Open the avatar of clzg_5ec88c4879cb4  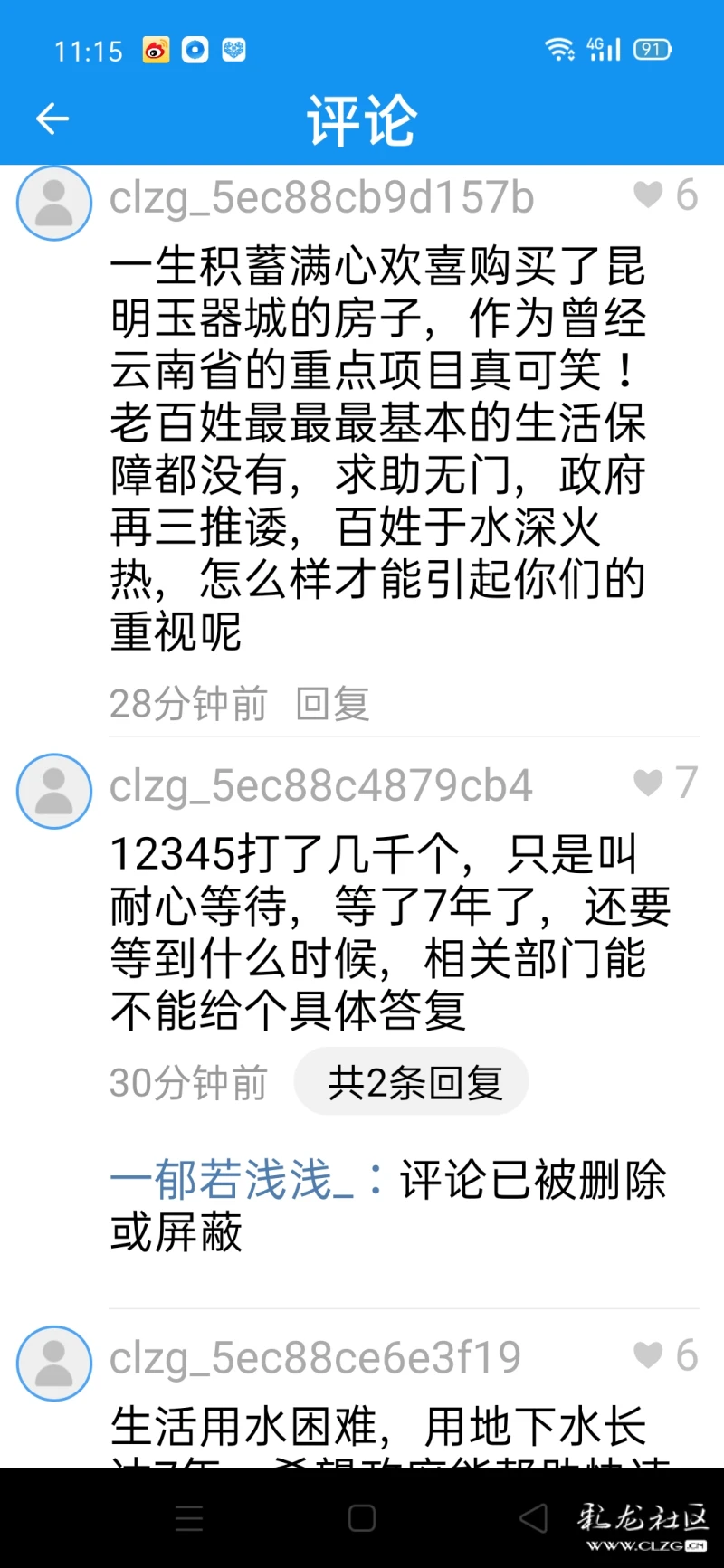pos(54,792)
